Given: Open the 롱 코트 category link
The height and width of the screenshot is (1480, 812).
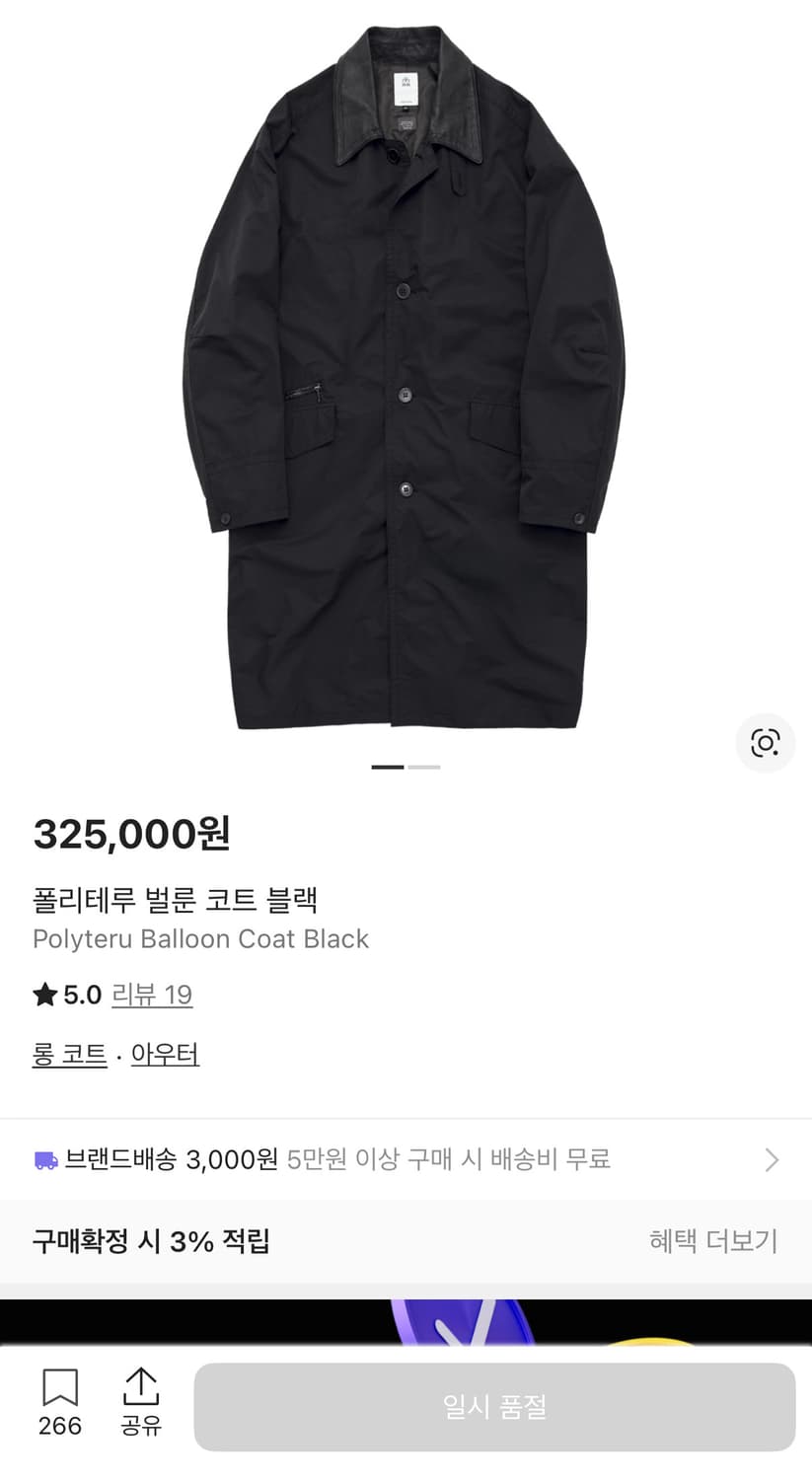Looking at the screenshot, I should tap(69, 1054).
